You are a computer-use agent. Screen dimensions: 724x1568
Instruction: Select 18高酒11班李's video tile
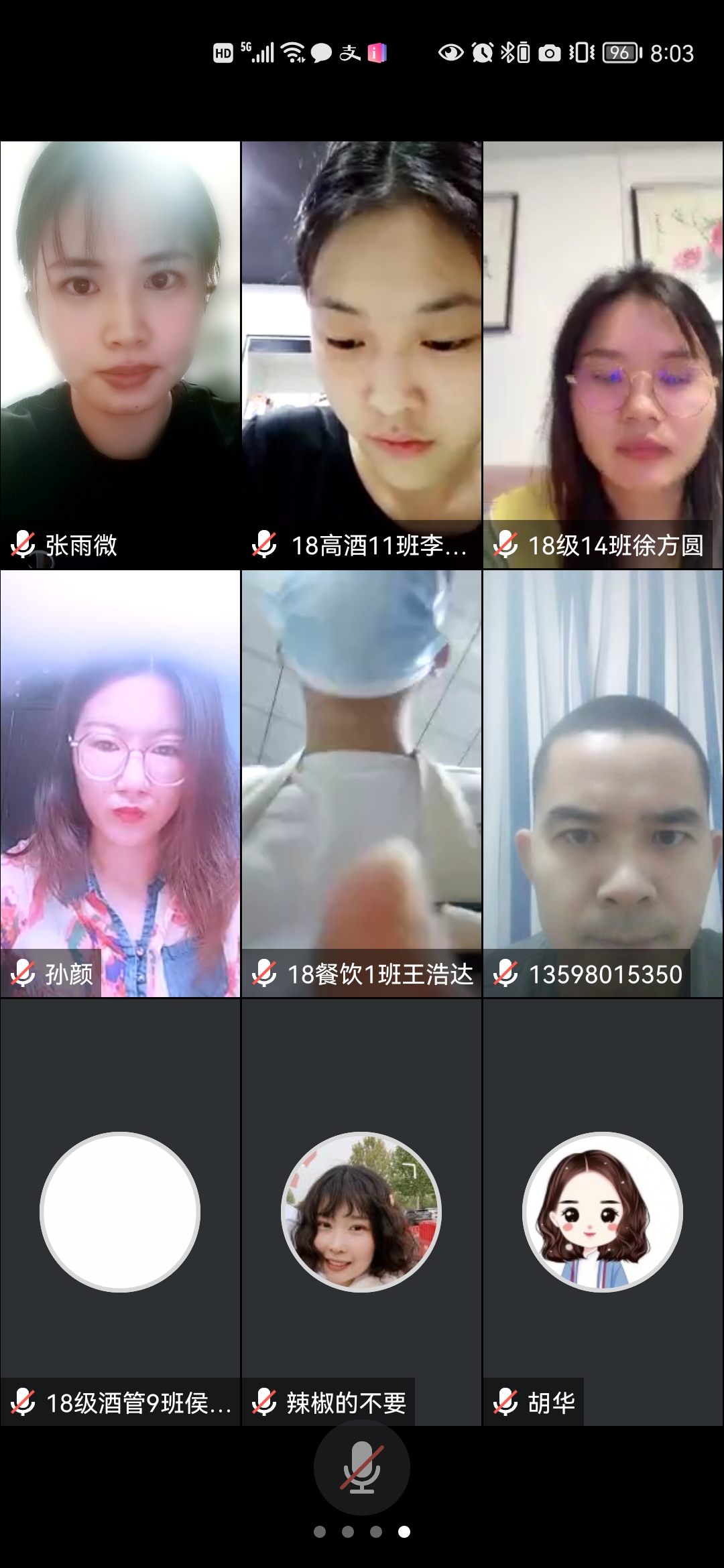click(361, 355)
